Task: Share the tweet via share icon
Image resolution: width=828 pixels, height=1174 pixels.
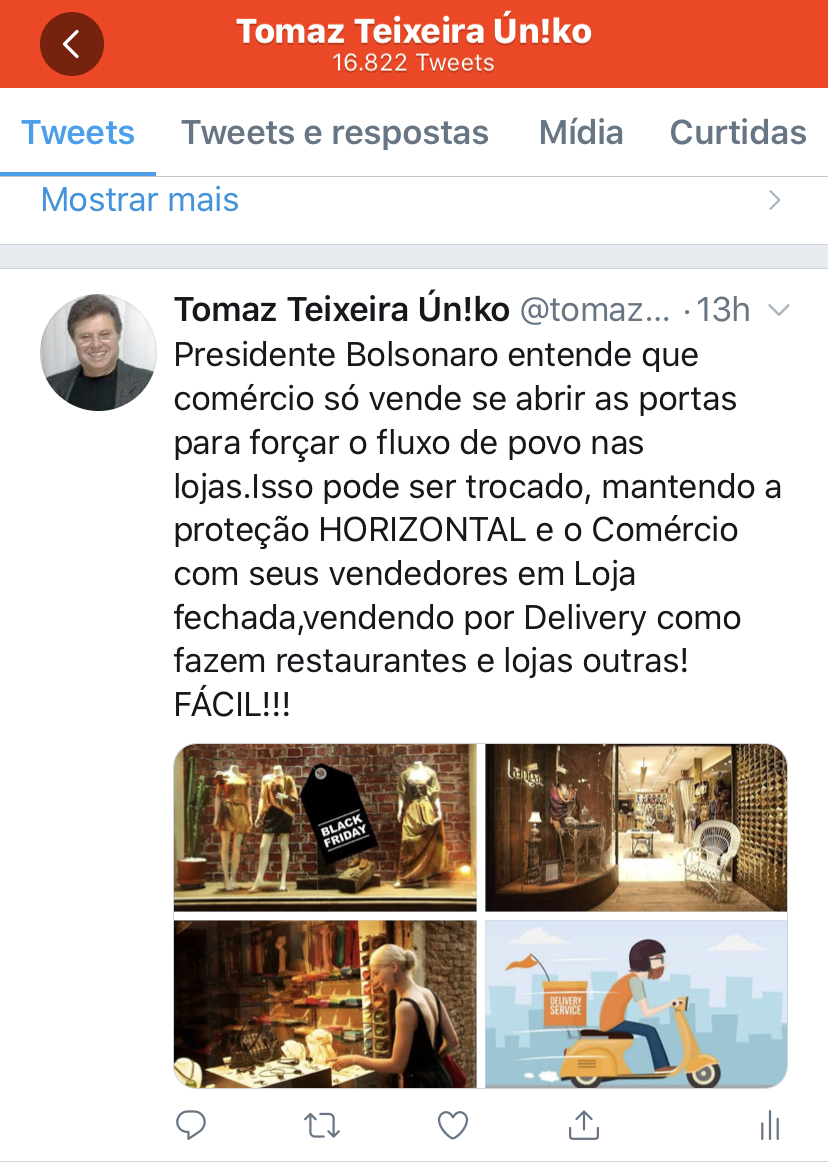Action: click(582, 1126)
